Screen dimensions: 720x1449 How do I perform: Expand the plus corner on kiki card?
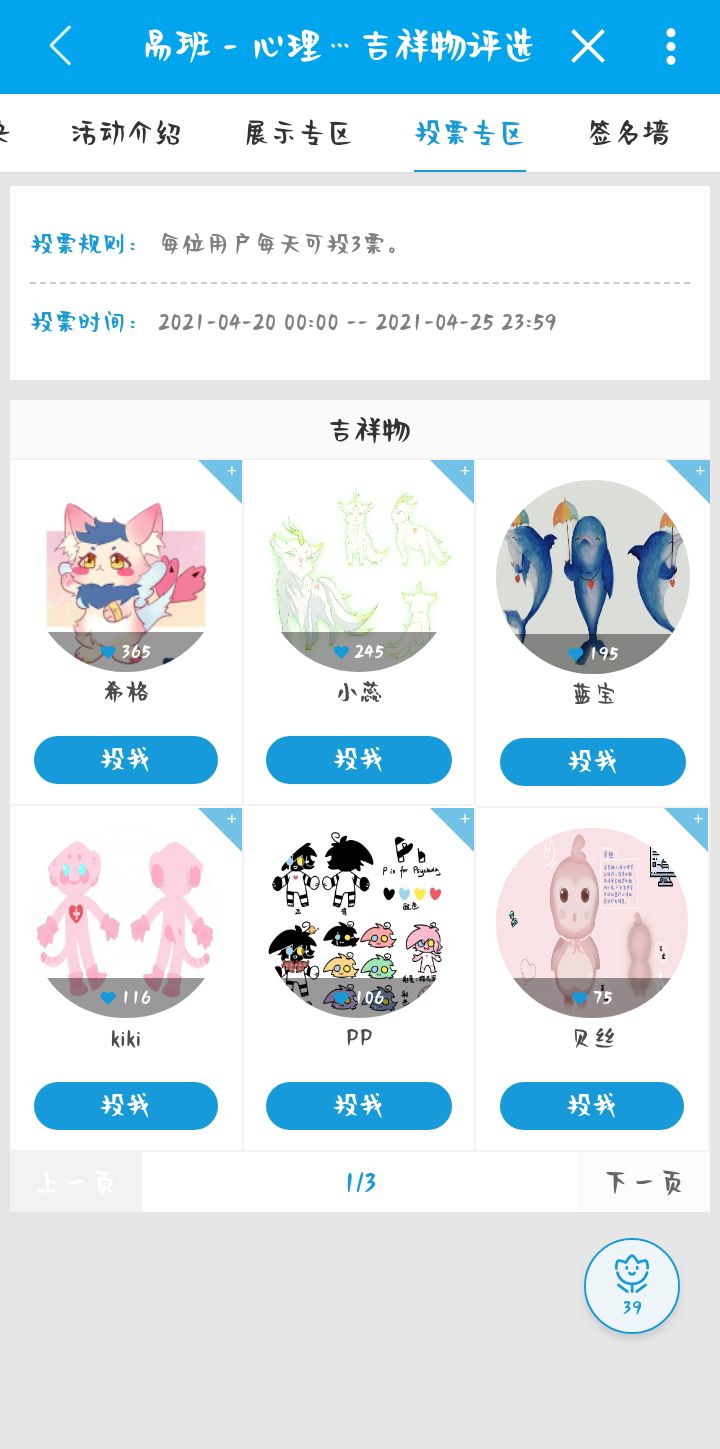[229, 820]
